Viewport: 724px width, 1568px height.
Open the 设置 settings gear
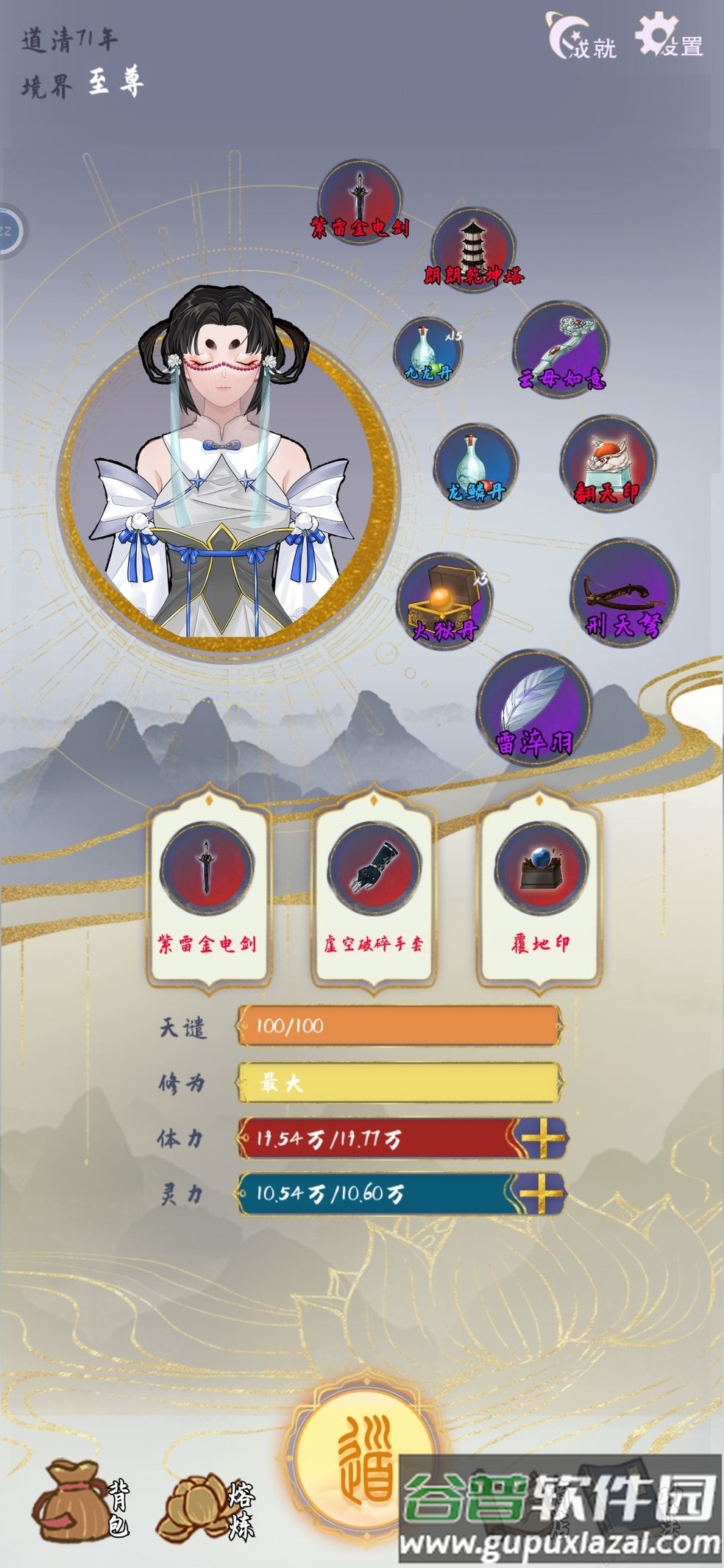(x=668, y=37)
